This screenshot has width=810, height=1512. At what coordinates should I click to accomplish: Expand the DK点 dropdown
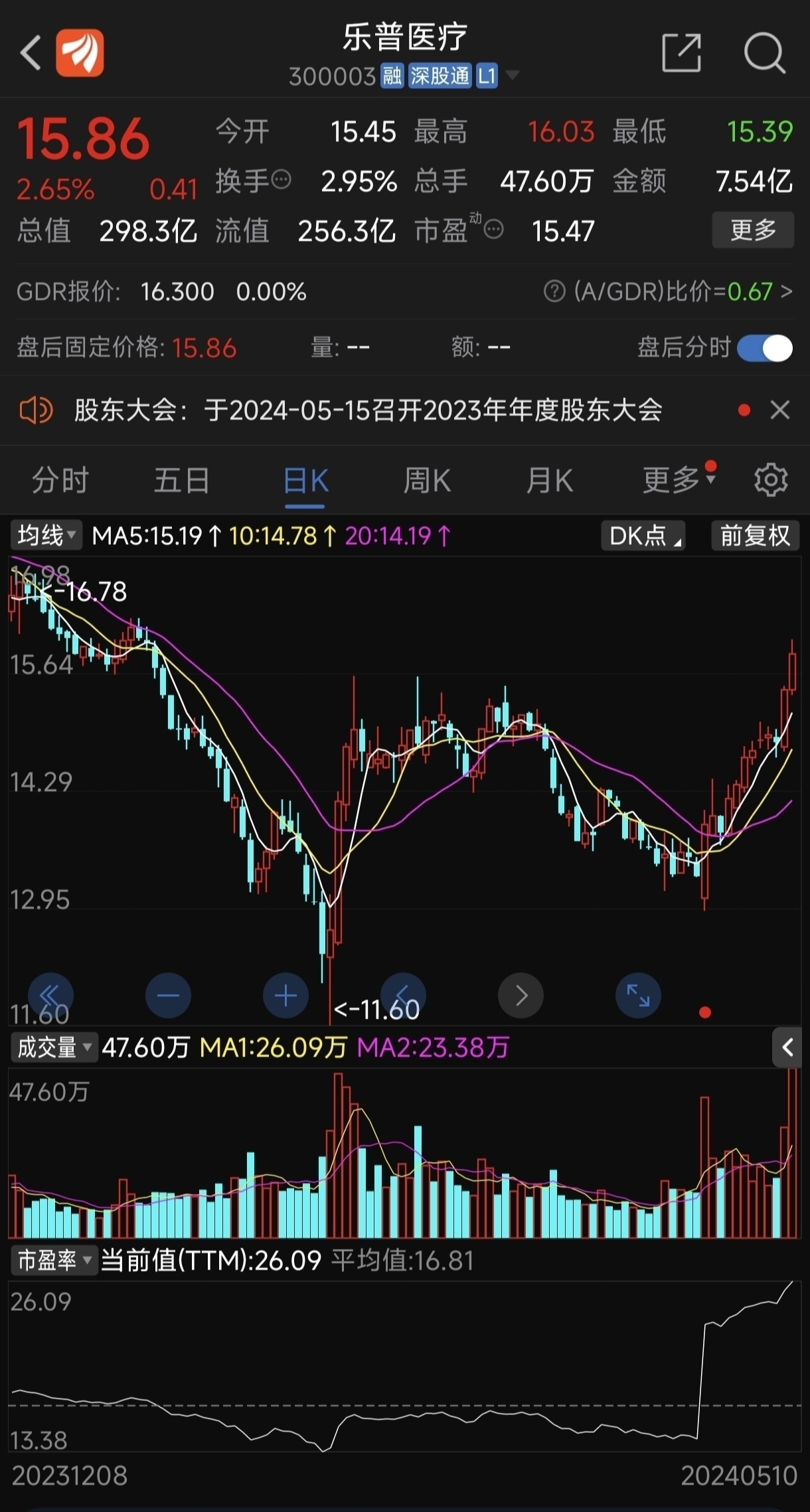pyautogui.click(x=641, y=535)
